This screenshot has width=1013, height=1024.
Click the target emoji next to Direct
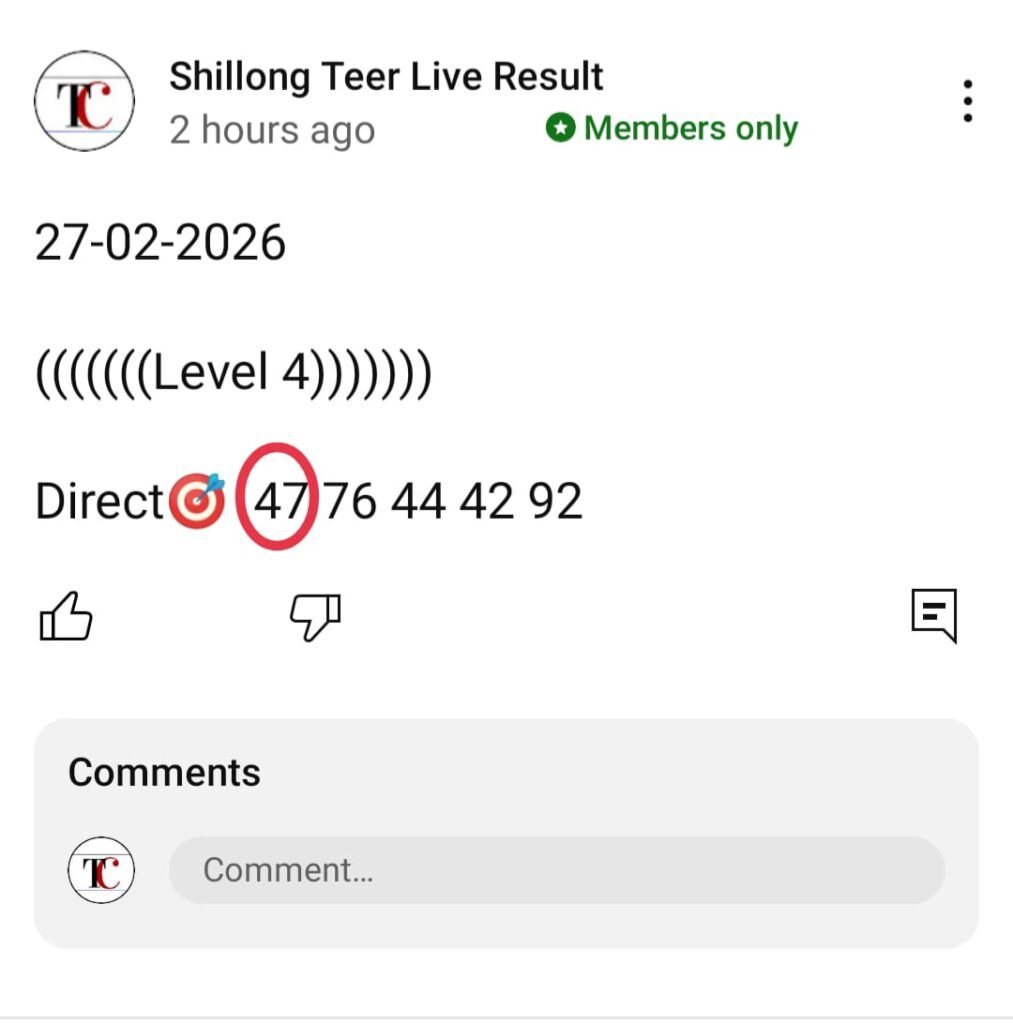(x=199, y=501)
